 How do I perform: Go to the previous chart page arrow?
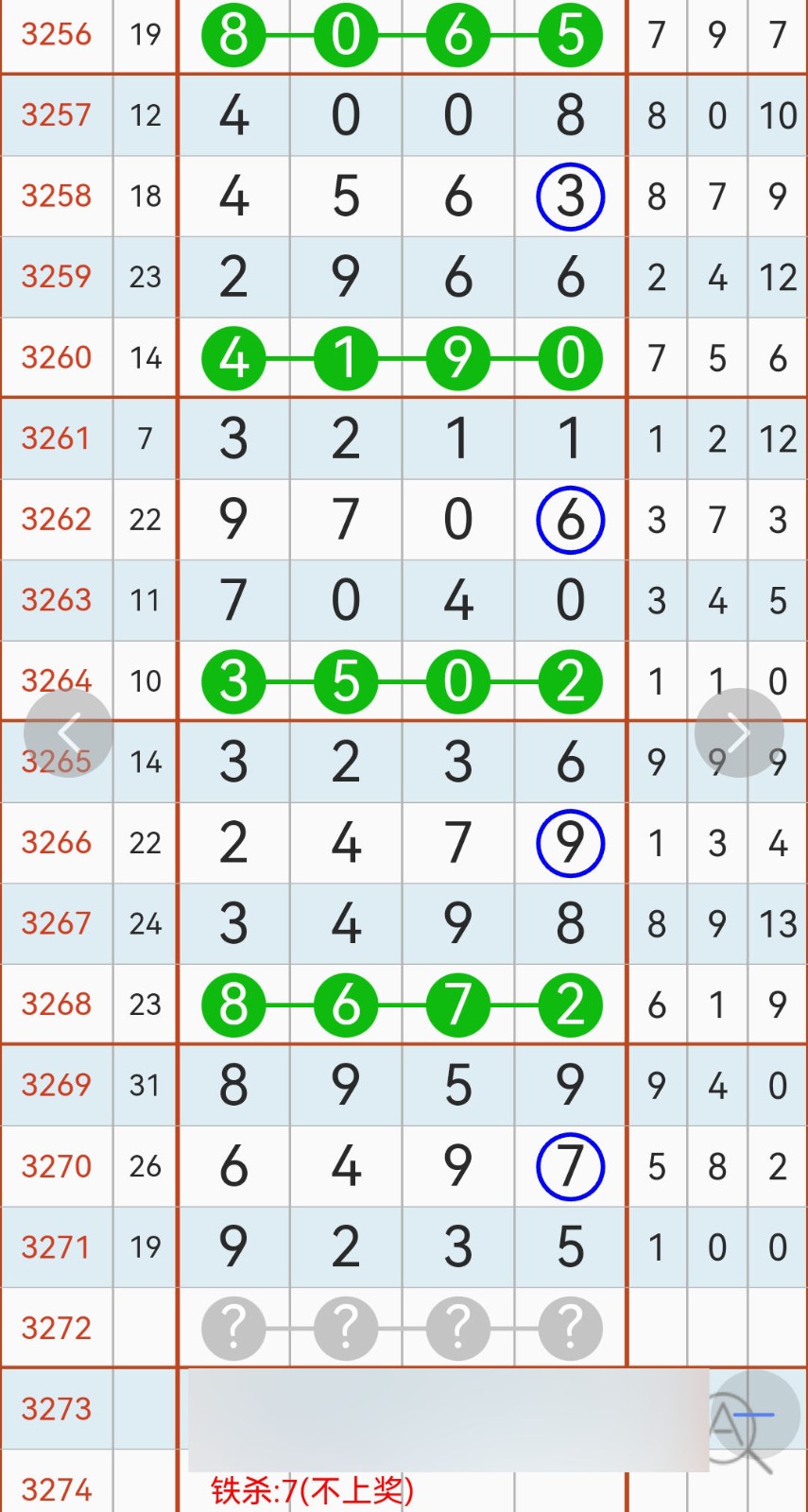click(68, 733)
